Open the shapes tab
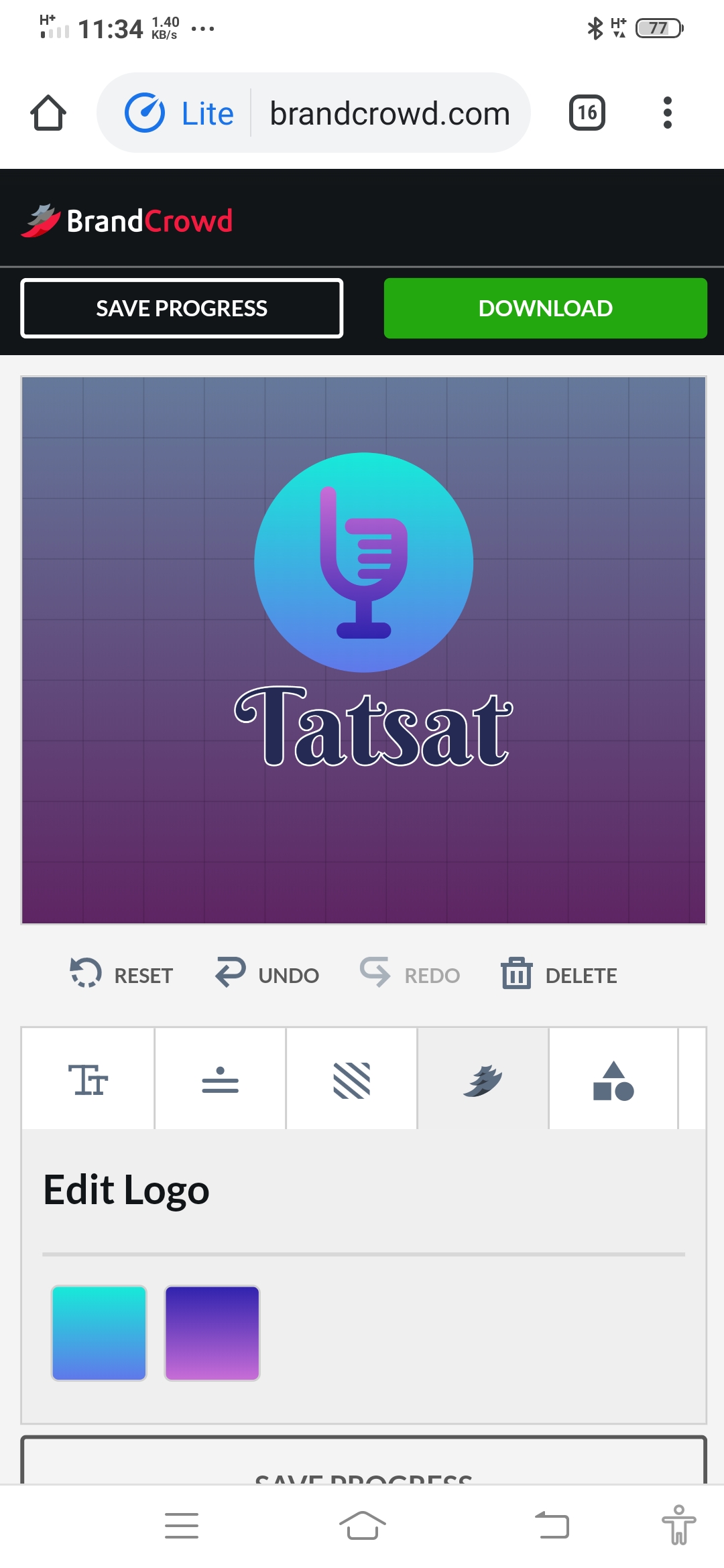 tap(613, 1080)
